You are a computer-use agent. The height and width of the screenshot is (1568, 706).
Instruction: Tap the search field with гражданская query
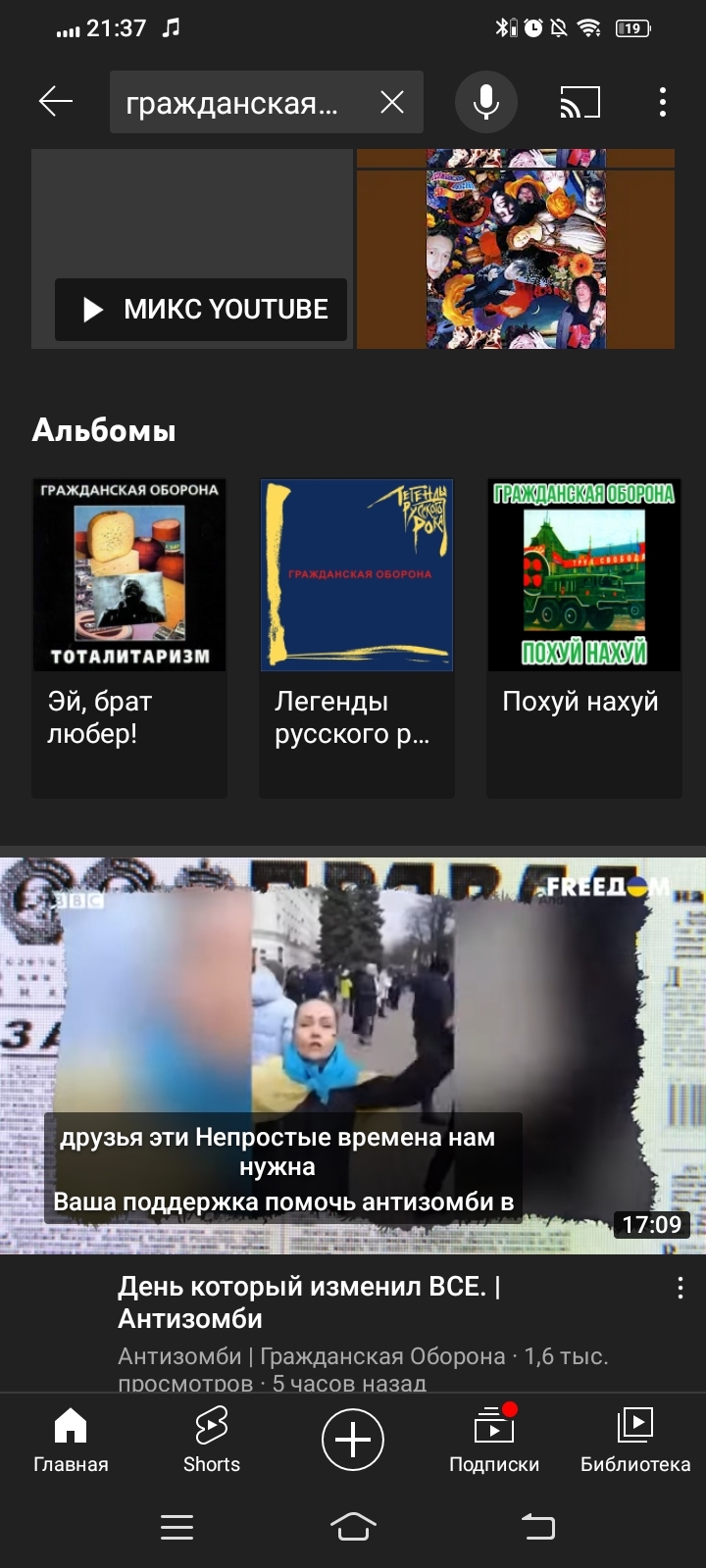(x=235, y=102)
